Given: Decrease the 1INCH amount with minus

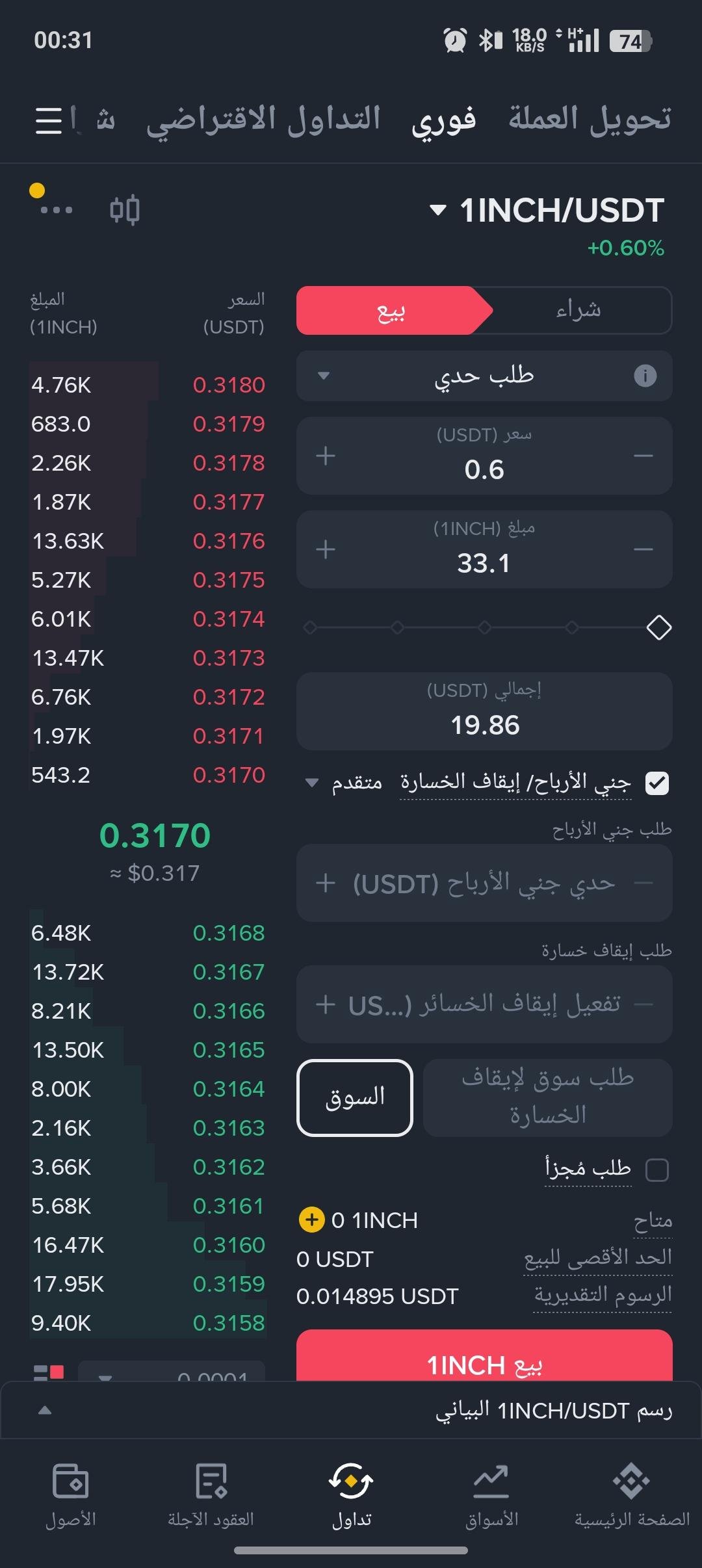Looking at the screenshot, I should coord(643,550).
